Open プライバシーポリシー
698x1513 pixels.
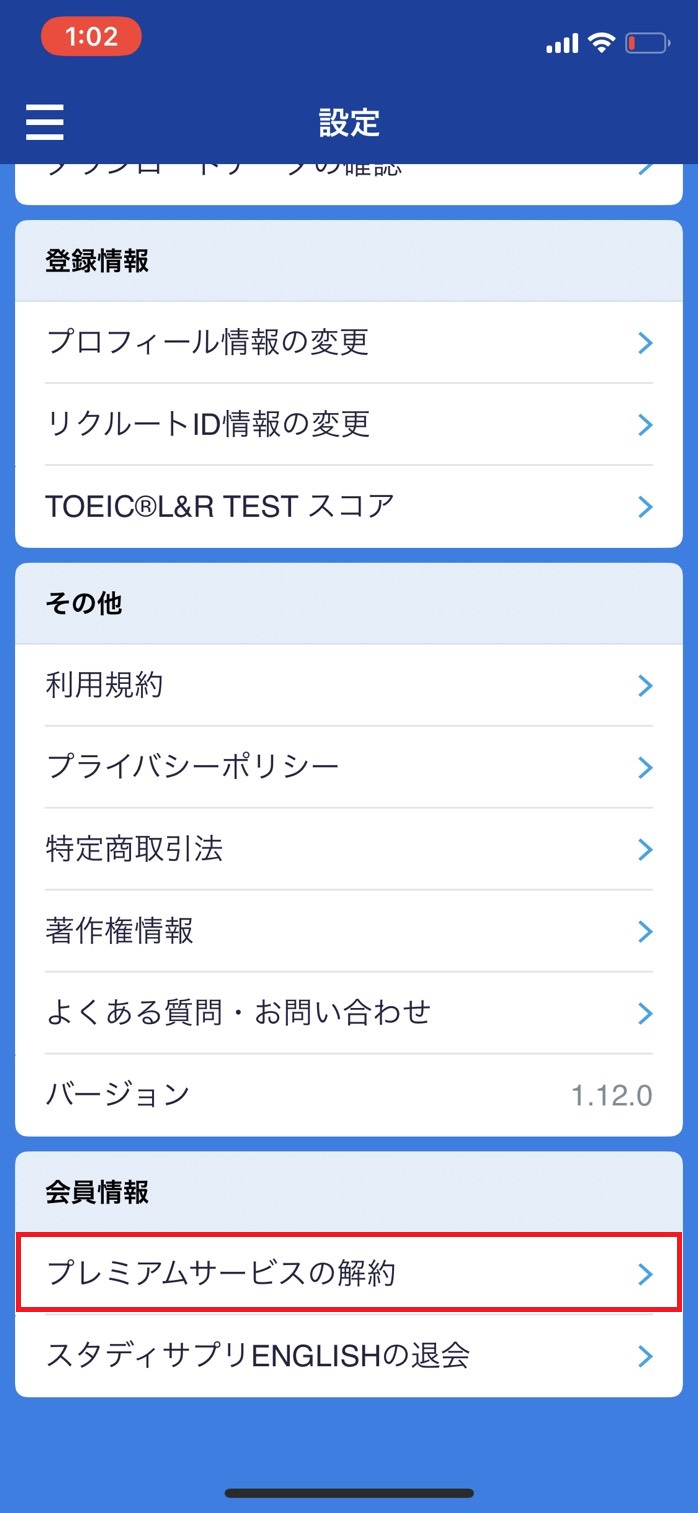click(x=349, y=767)
